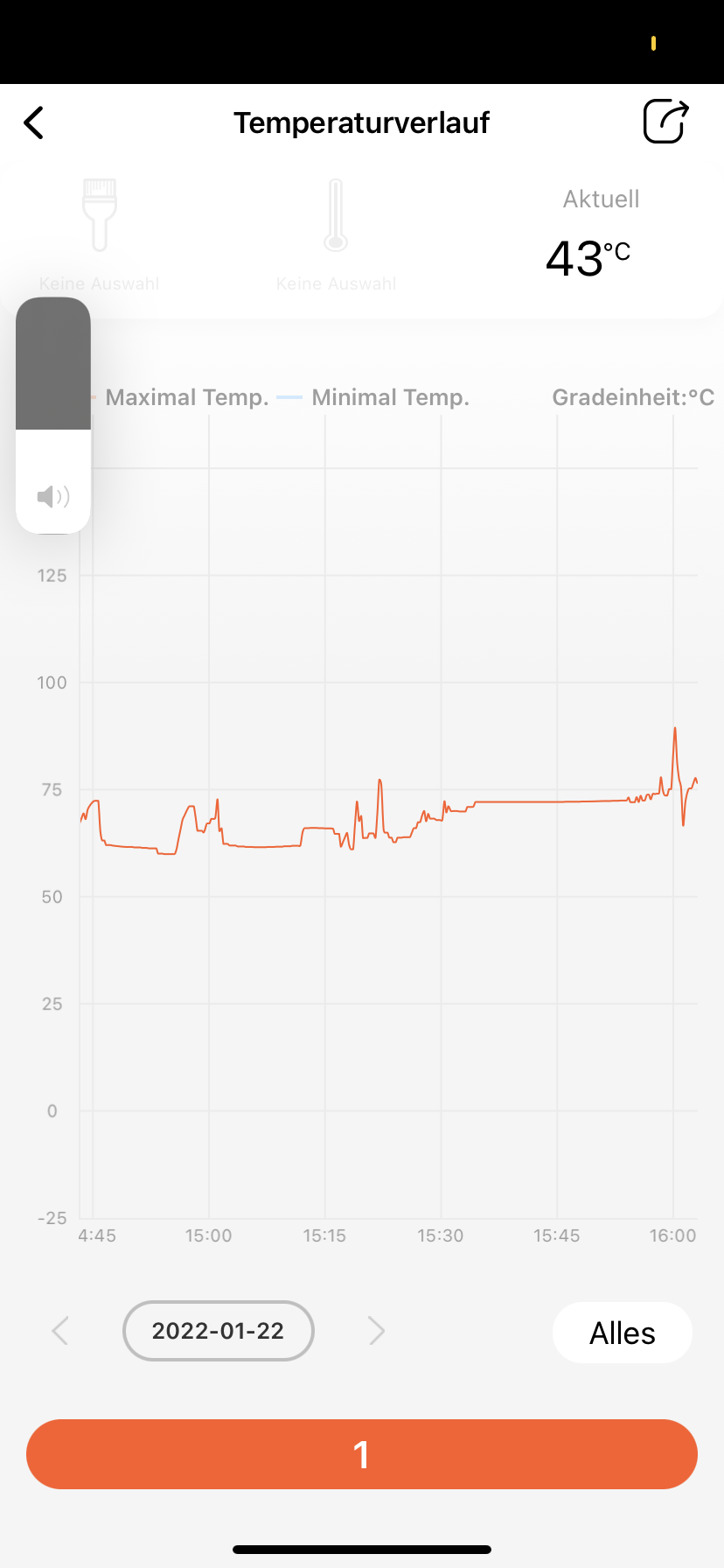Image resolution: width=724 pixels, height=1568 pixels.
Task: Tap the orange probe 1 button
Action: point(362,1454)
